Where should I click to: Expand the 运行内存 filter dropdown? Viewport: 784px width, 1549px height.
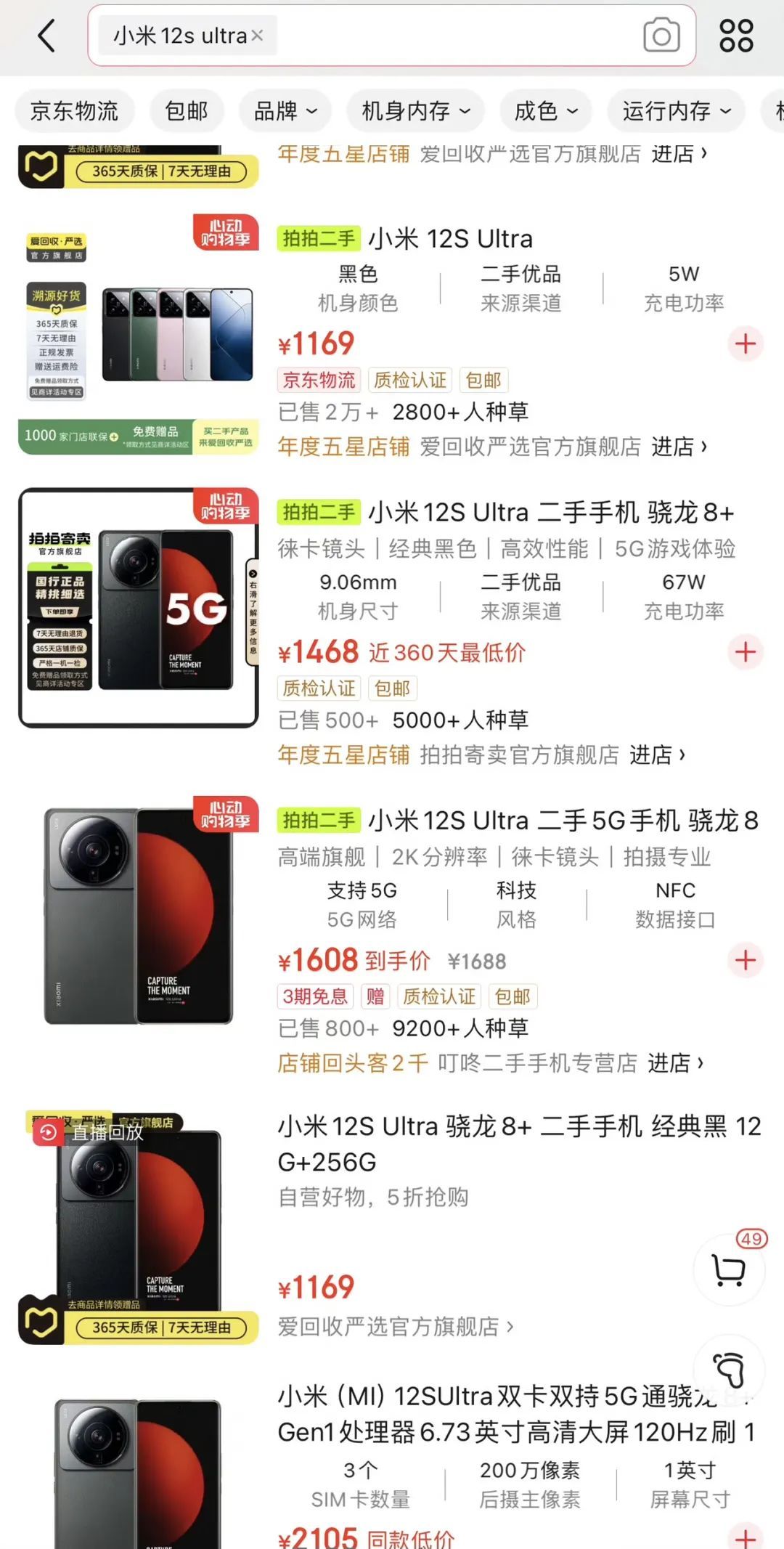[x=676, y=111]
